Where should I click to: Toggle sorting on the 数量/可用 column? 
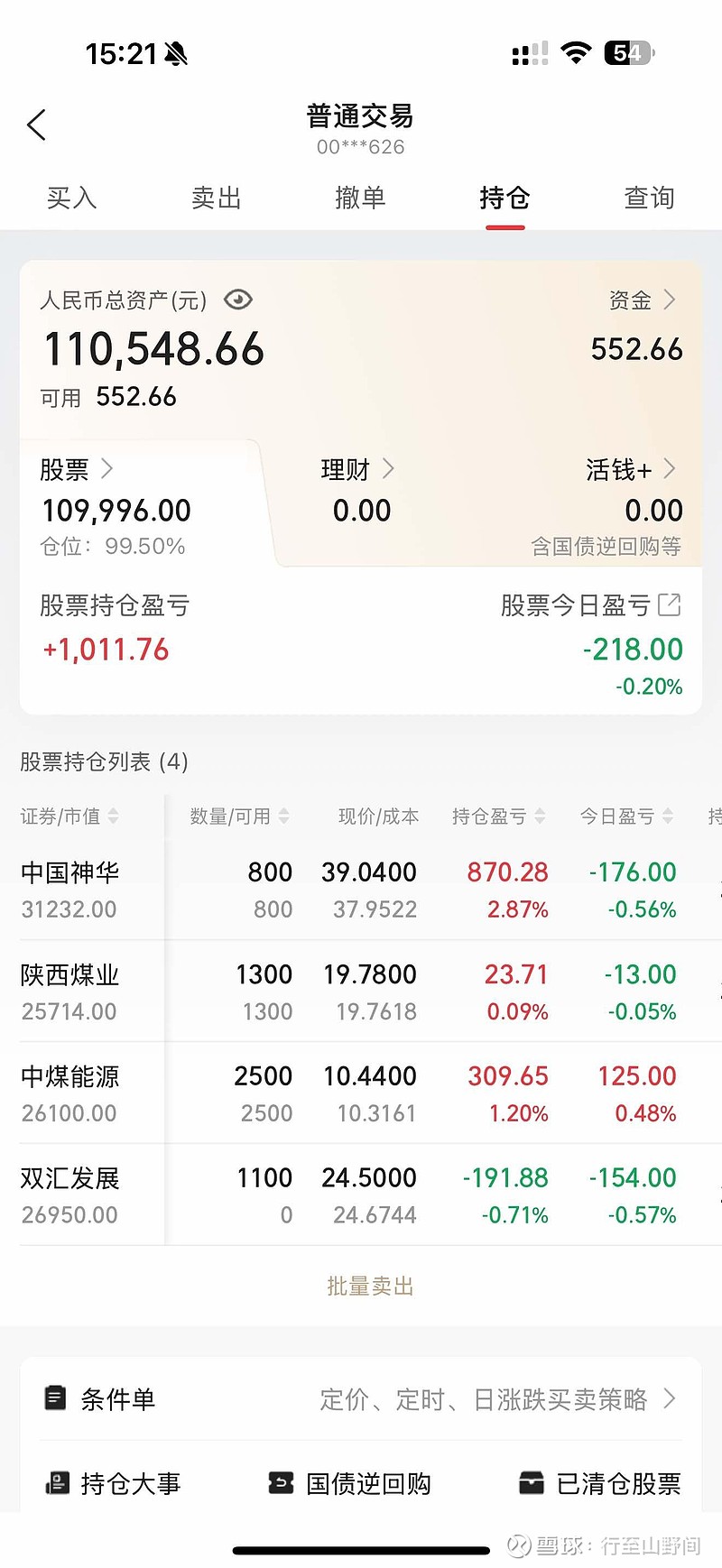286,816
